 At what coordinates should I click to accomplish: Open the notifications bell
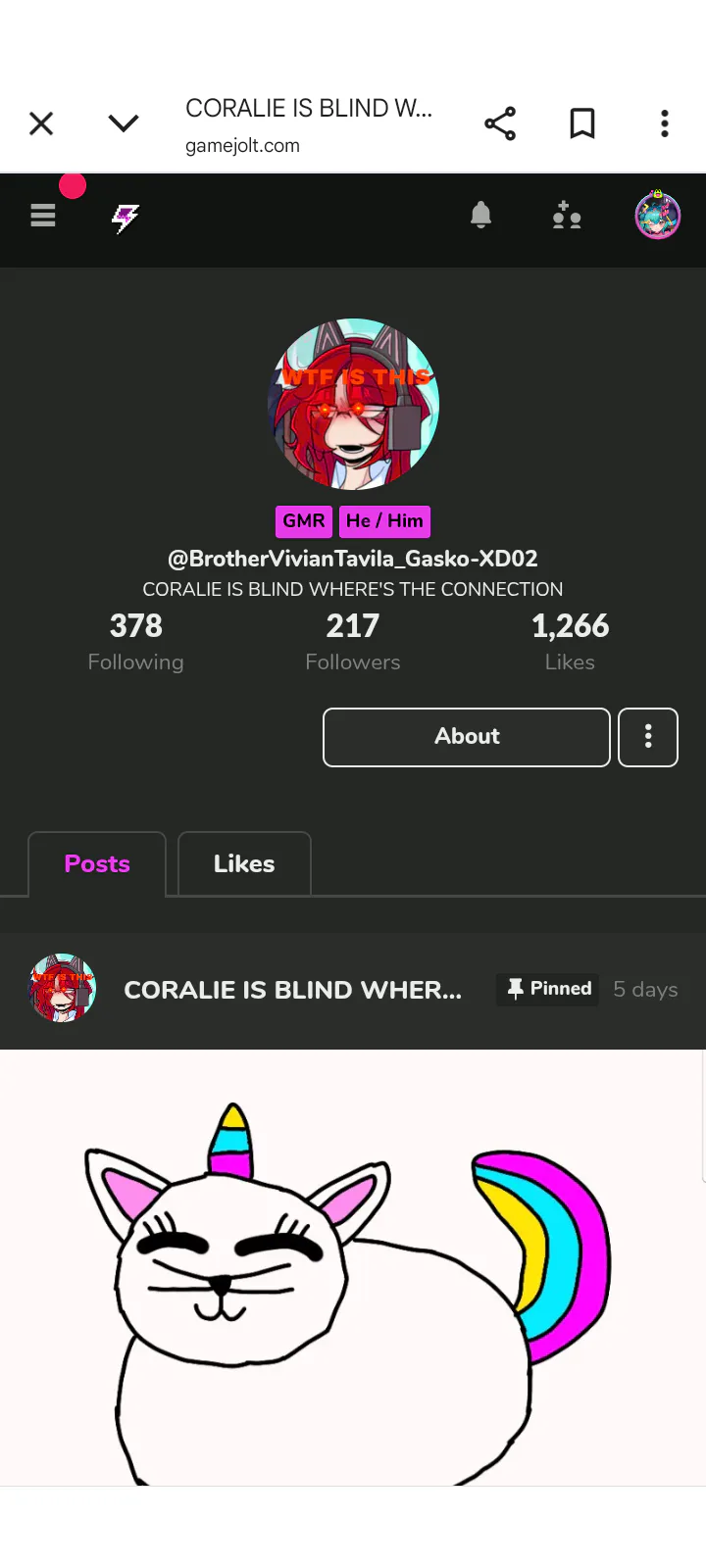[480, 215]
